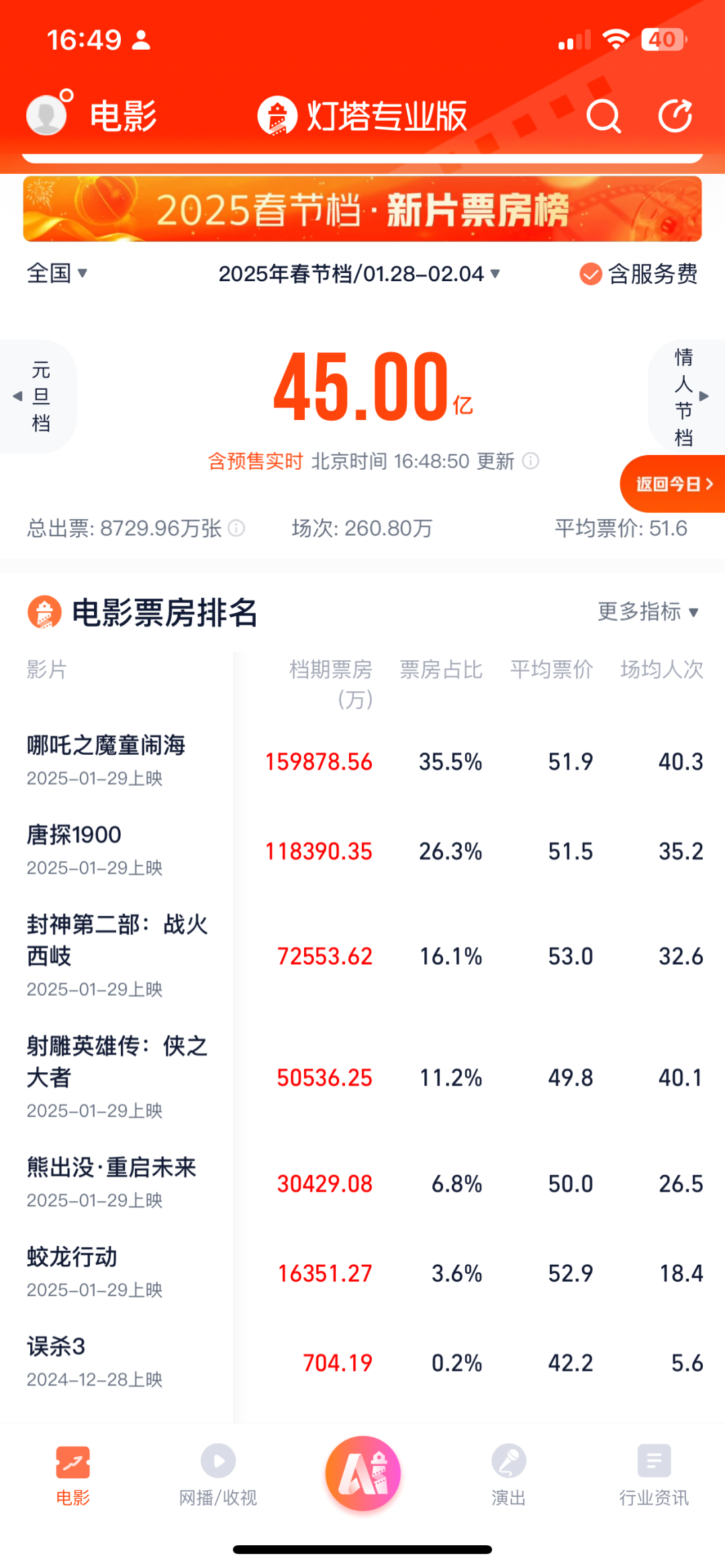Open 封神第二部:战火西岐 row
The height and width of the screenshot is (1568, 725).
(362, 956)
